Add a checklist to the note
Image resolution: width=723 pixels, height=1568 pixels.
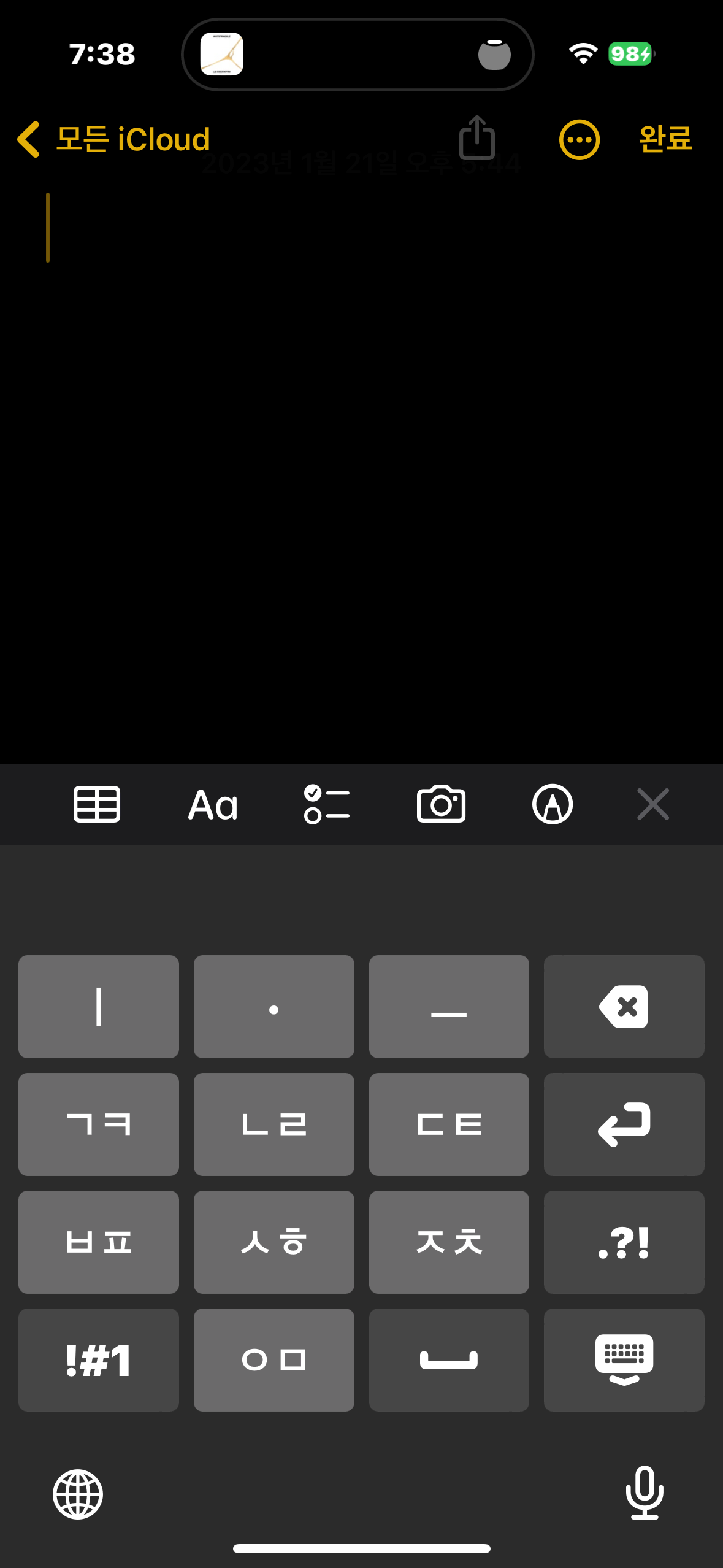tap(327, 804)
